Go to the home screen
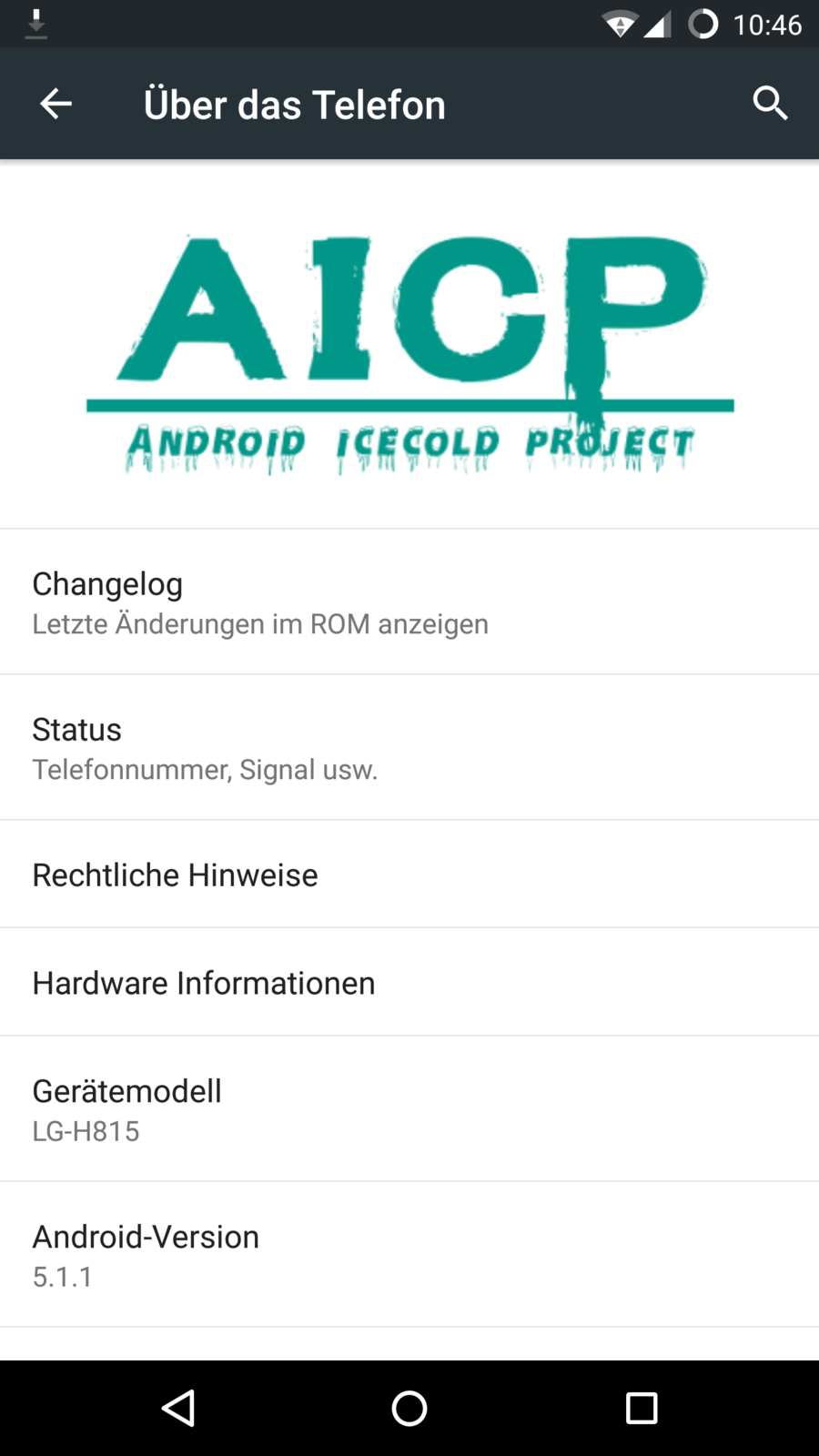Image resolution: width=819 pixels, height=1456 pixels. coord(409,1409)
